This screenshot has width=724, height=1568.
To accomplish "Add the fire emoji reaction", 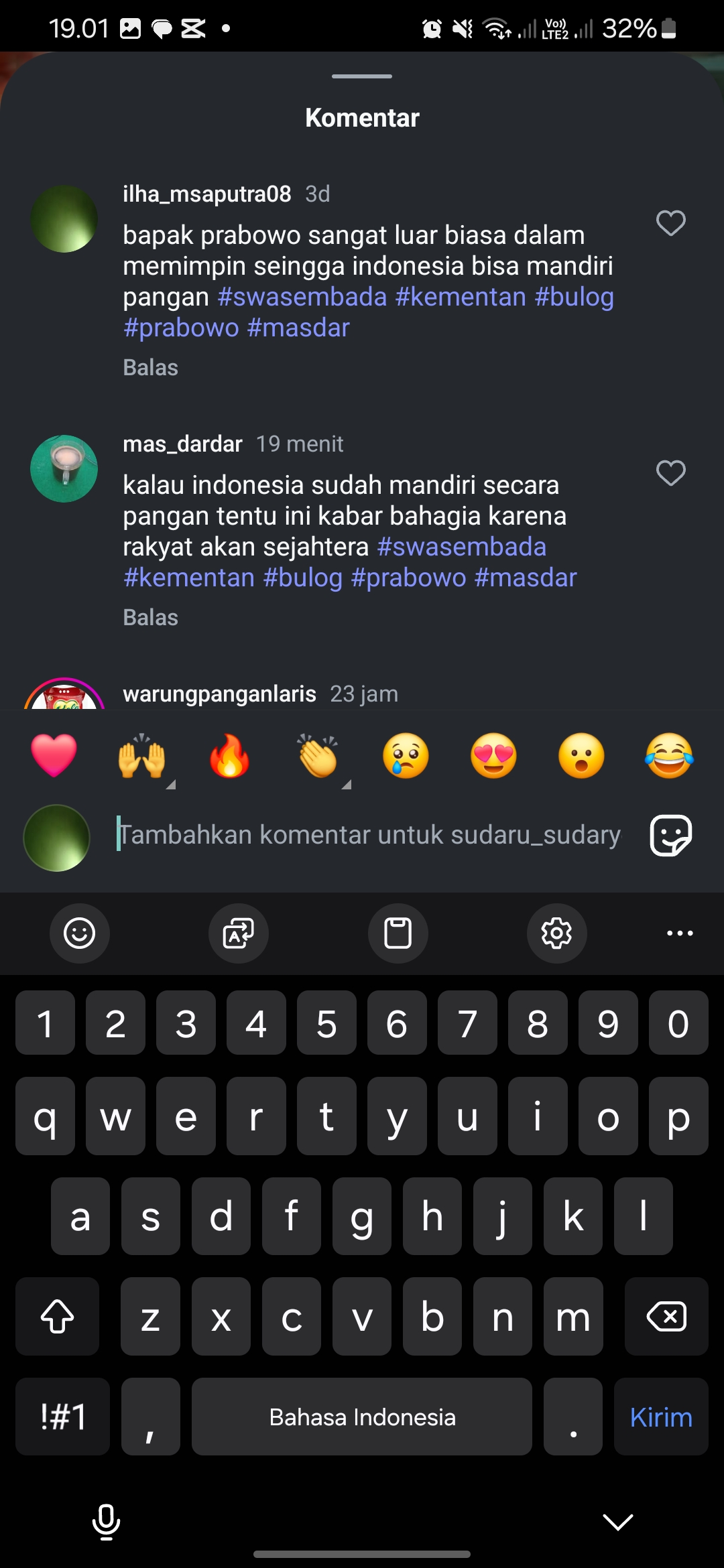I will pos(229,756).
